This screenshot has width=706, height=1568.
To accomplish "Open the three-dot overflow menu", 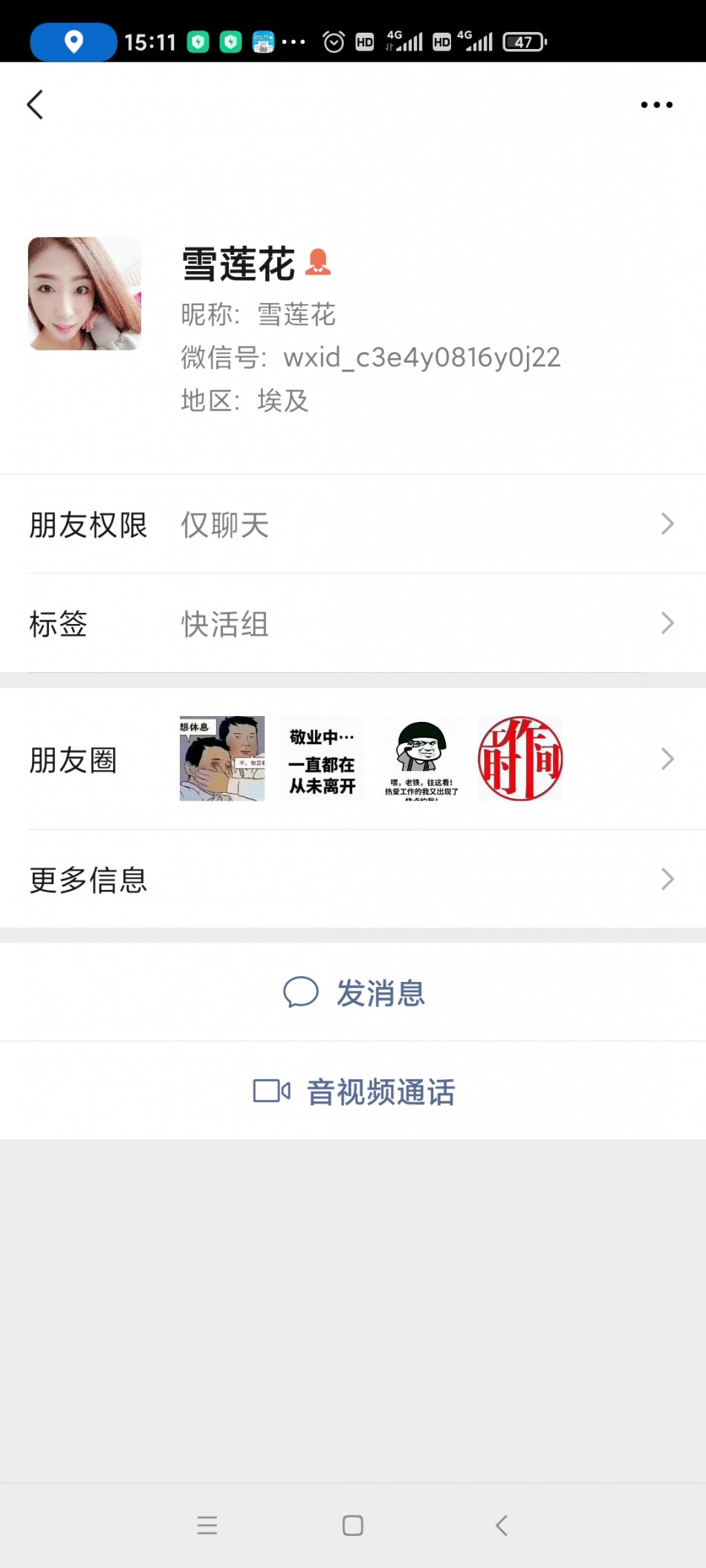I will (656, 105).
